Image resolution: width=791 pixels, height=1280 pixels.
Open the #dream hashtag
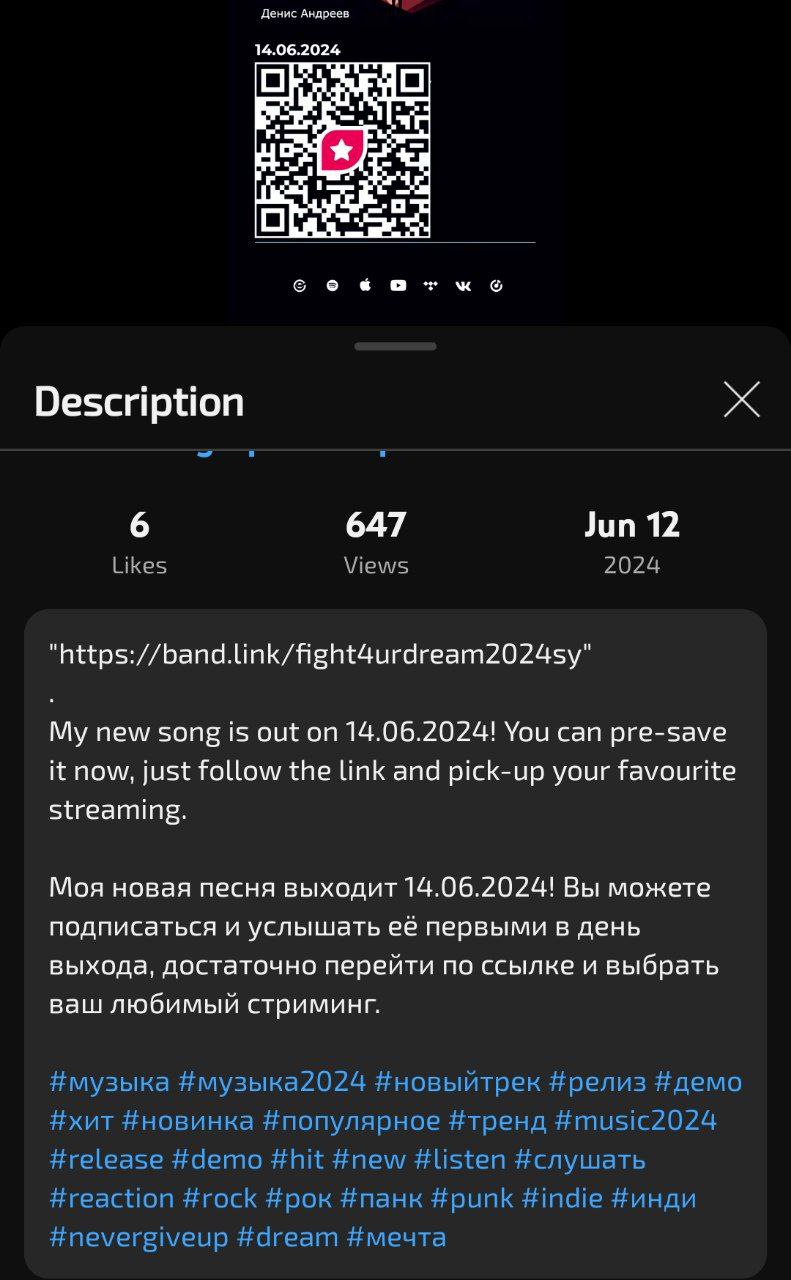[x=288, y=1237]
